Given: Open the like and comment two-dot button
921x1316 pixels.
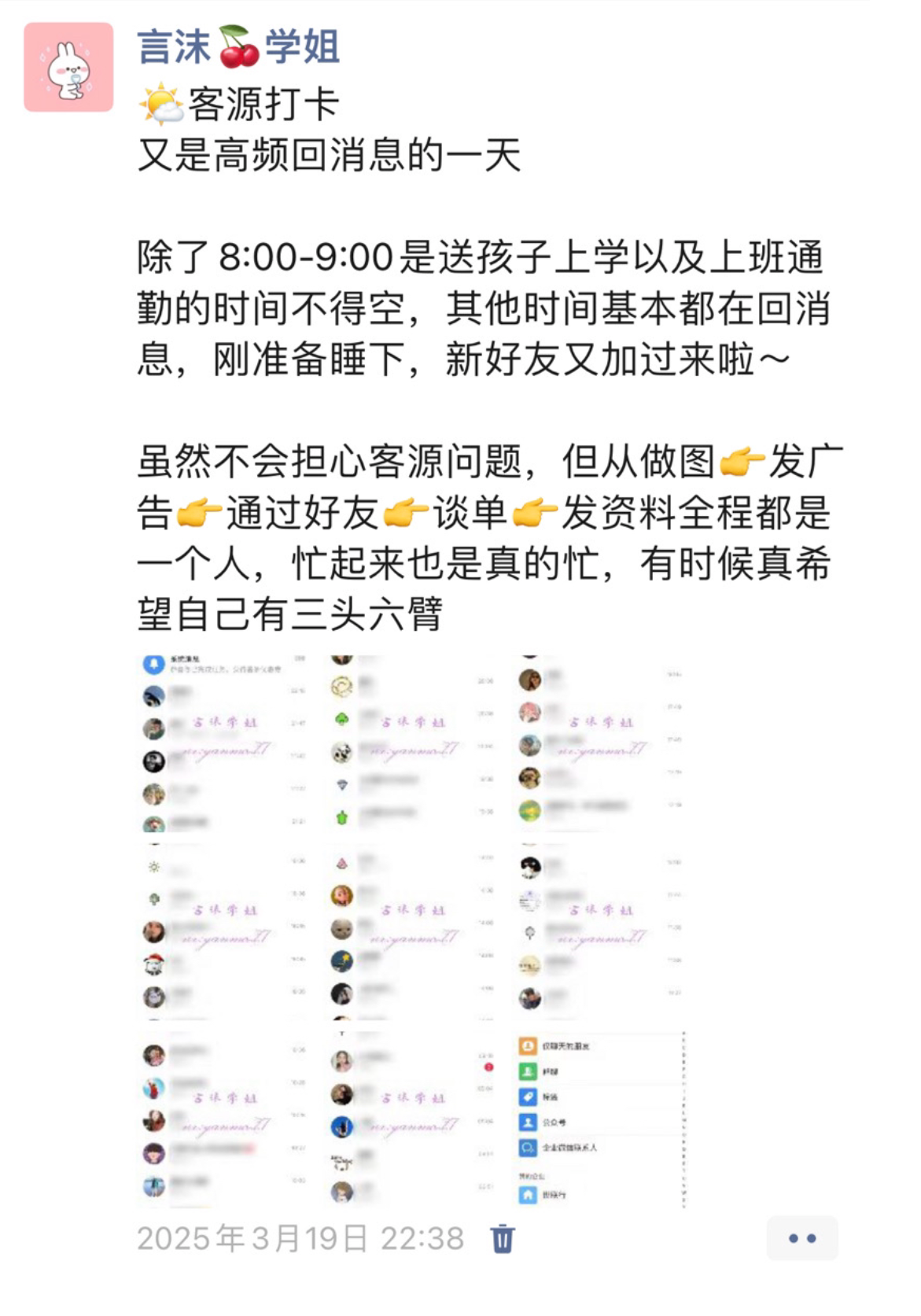Looking at the screenshot, I should coord(801,1238).
